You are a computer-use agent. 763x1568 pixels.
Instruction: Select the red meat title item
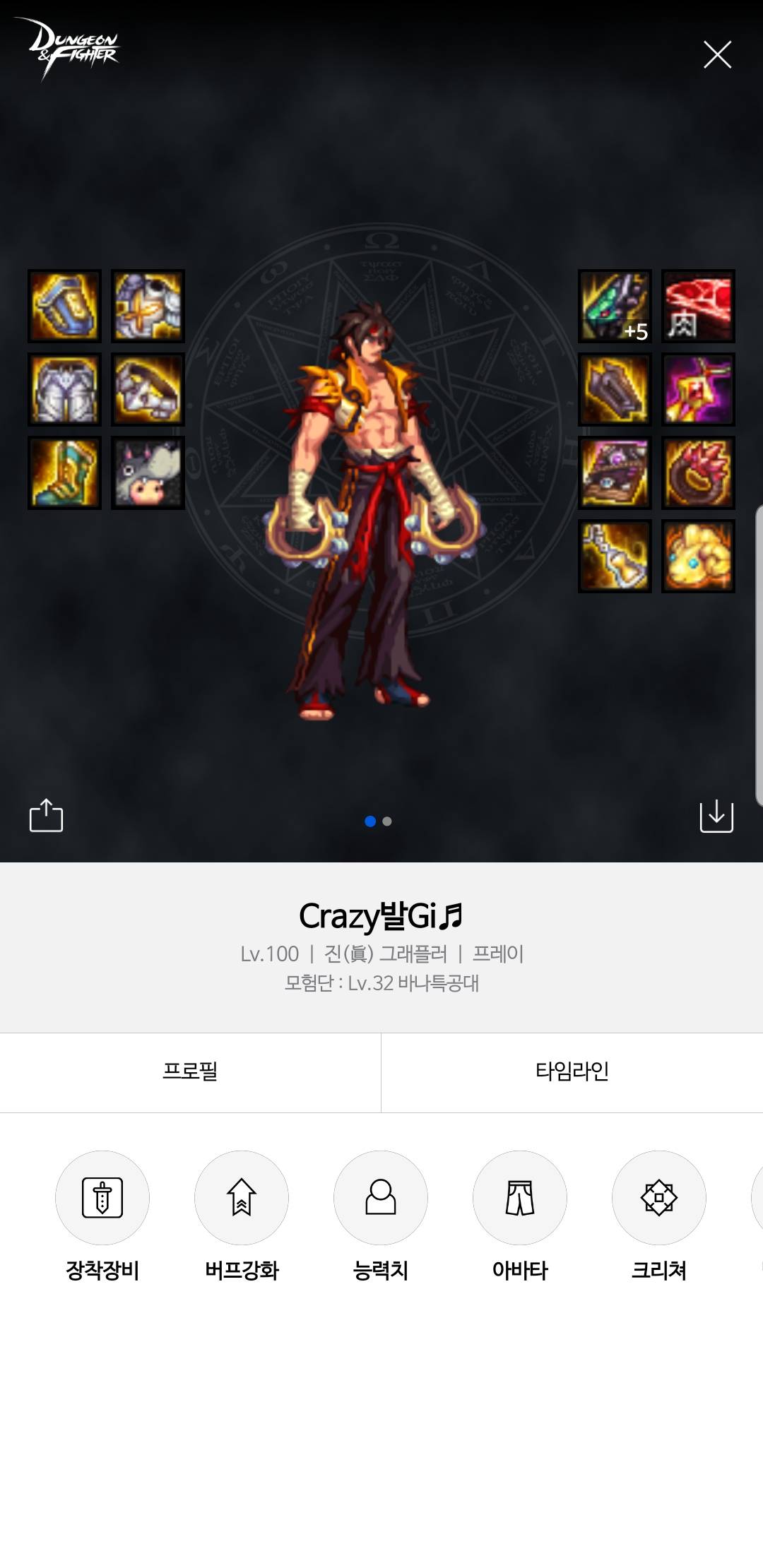point(698,306)
